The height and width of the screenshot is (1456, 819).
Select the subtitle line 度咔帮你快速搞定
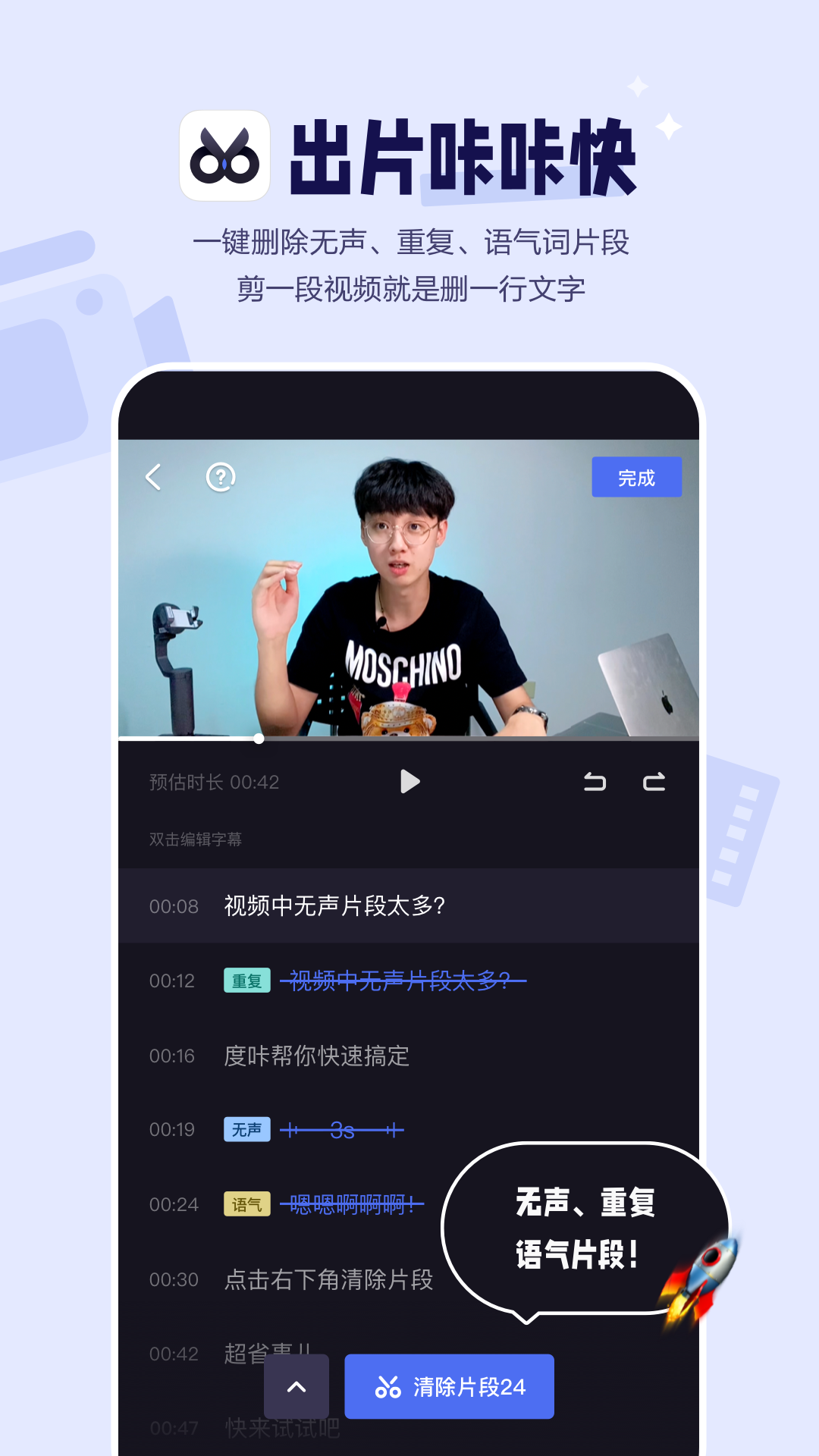coord(316,1055)
